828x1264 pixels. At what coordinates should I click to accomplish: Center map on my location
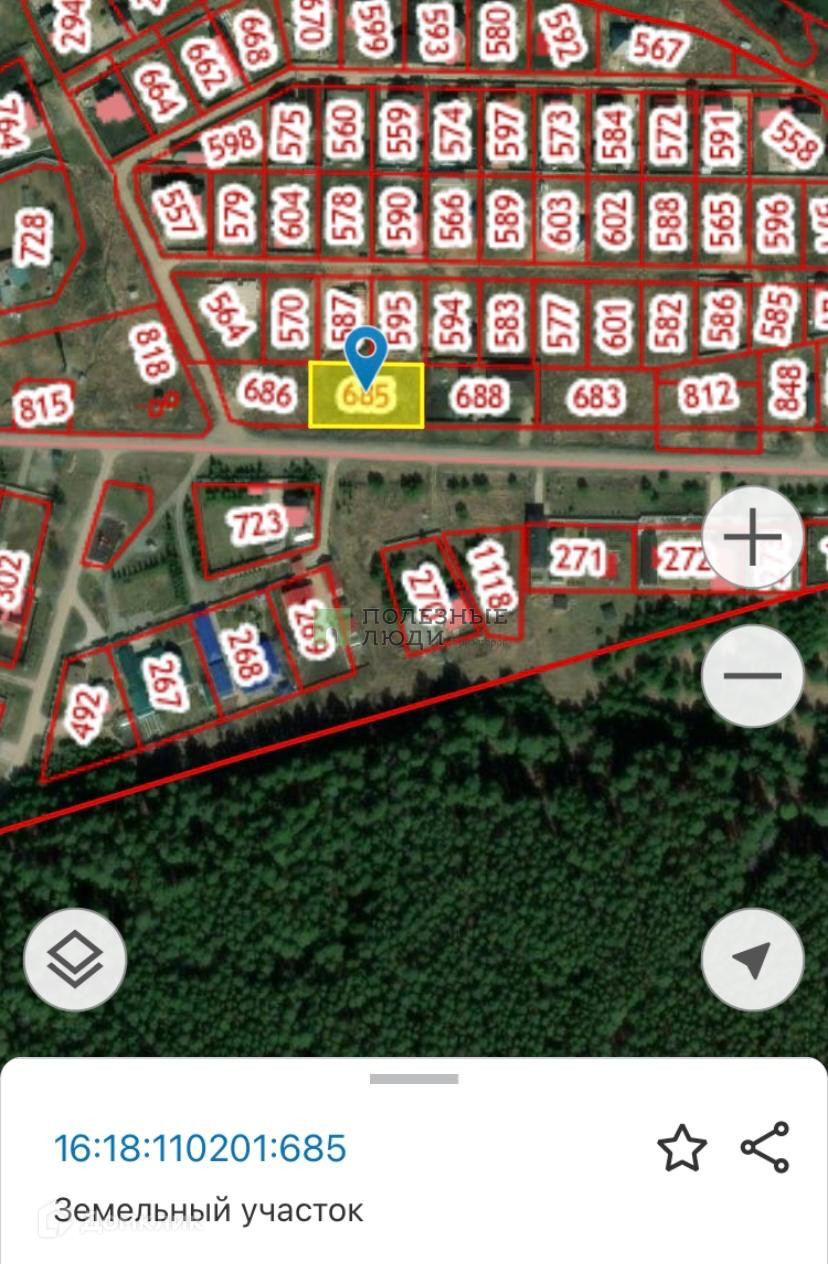752,960
